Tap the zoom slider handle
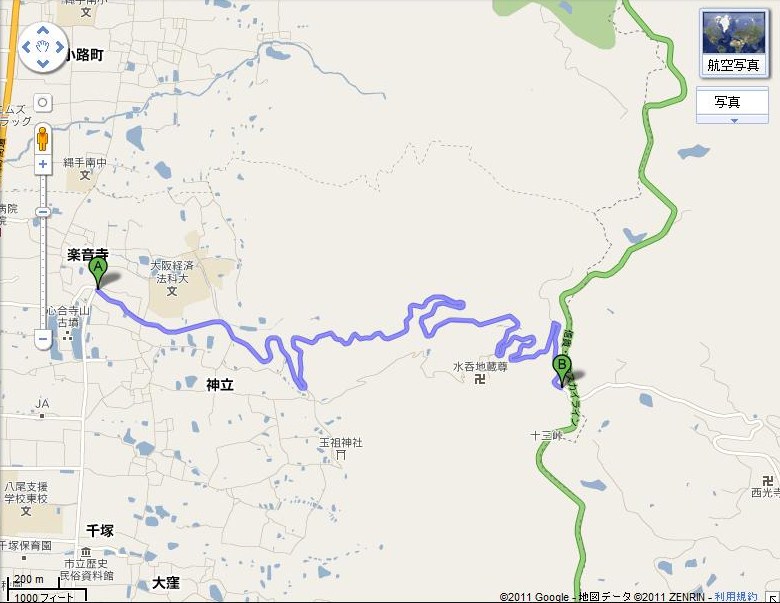 click(x=43, y=212)
